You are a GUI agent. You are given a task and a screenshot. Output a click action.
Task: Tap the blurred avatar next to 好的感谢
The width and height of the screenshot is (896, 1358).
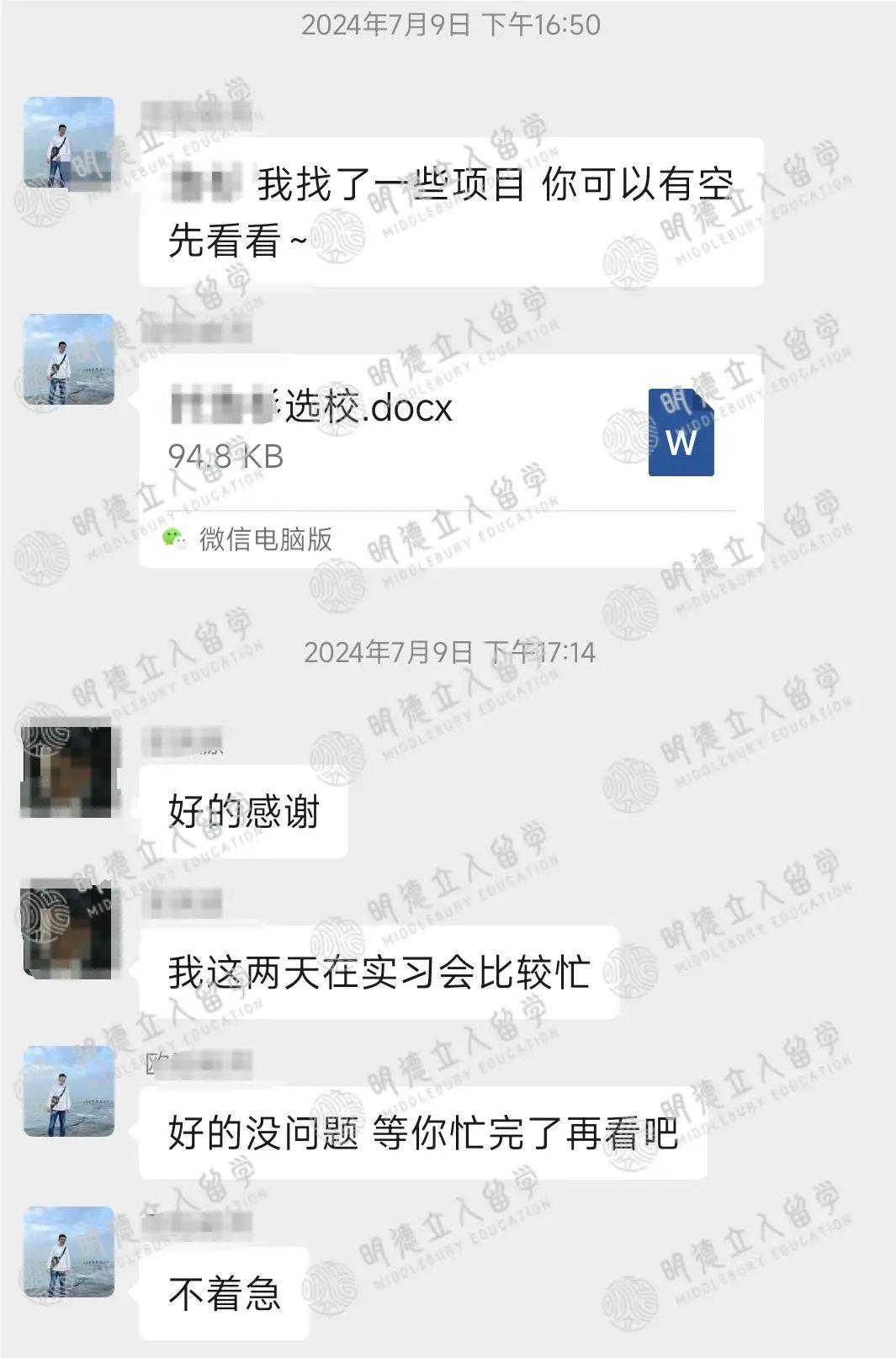(66, 772)
